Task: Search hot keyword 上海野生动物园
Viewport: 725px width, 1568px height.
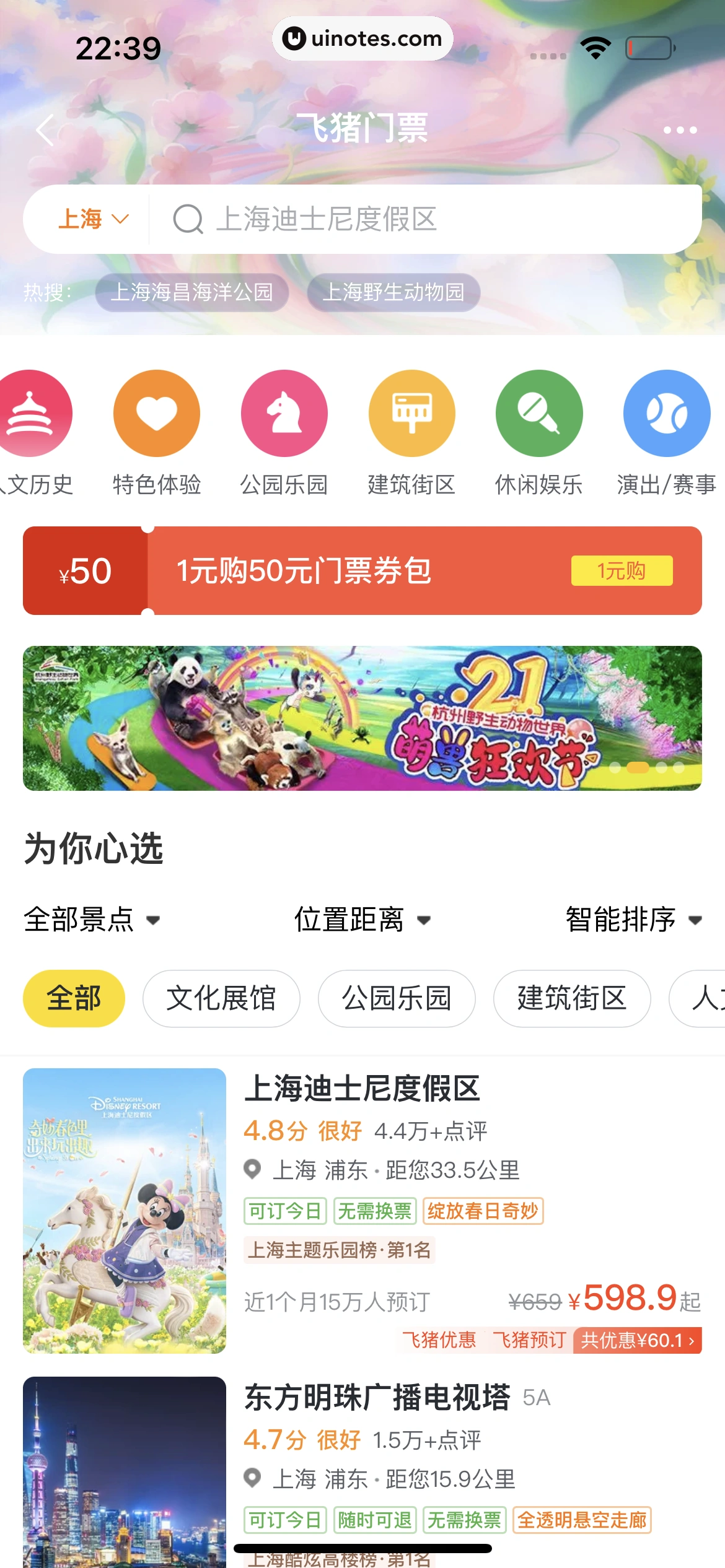Action: [x=393, y=292]
